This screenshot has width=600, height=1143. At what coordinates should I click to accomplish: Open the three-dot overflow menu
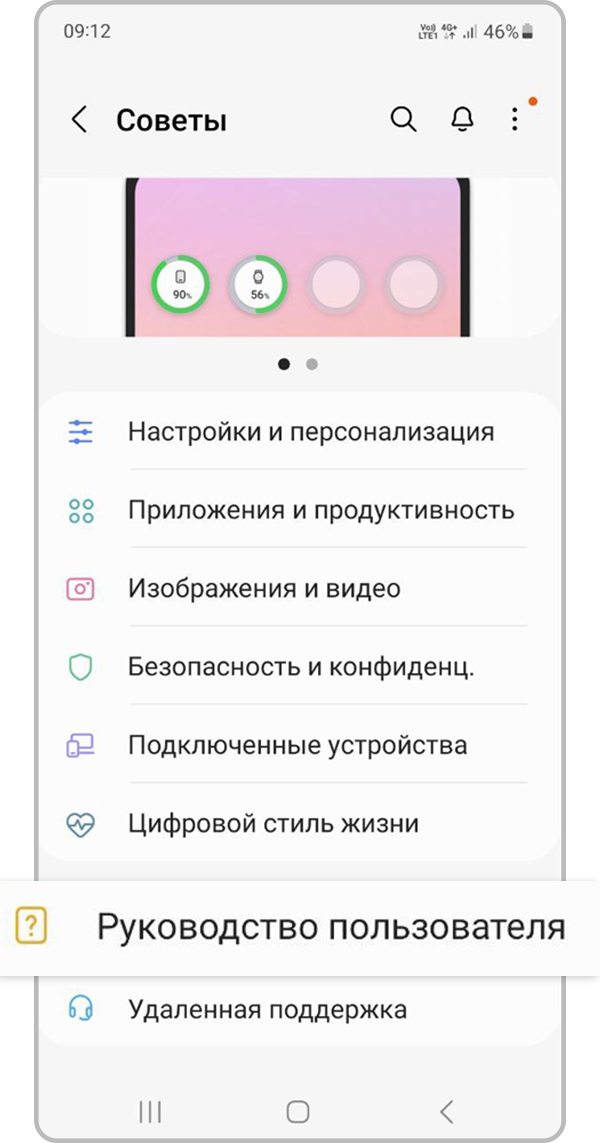(x=514, y=120)
